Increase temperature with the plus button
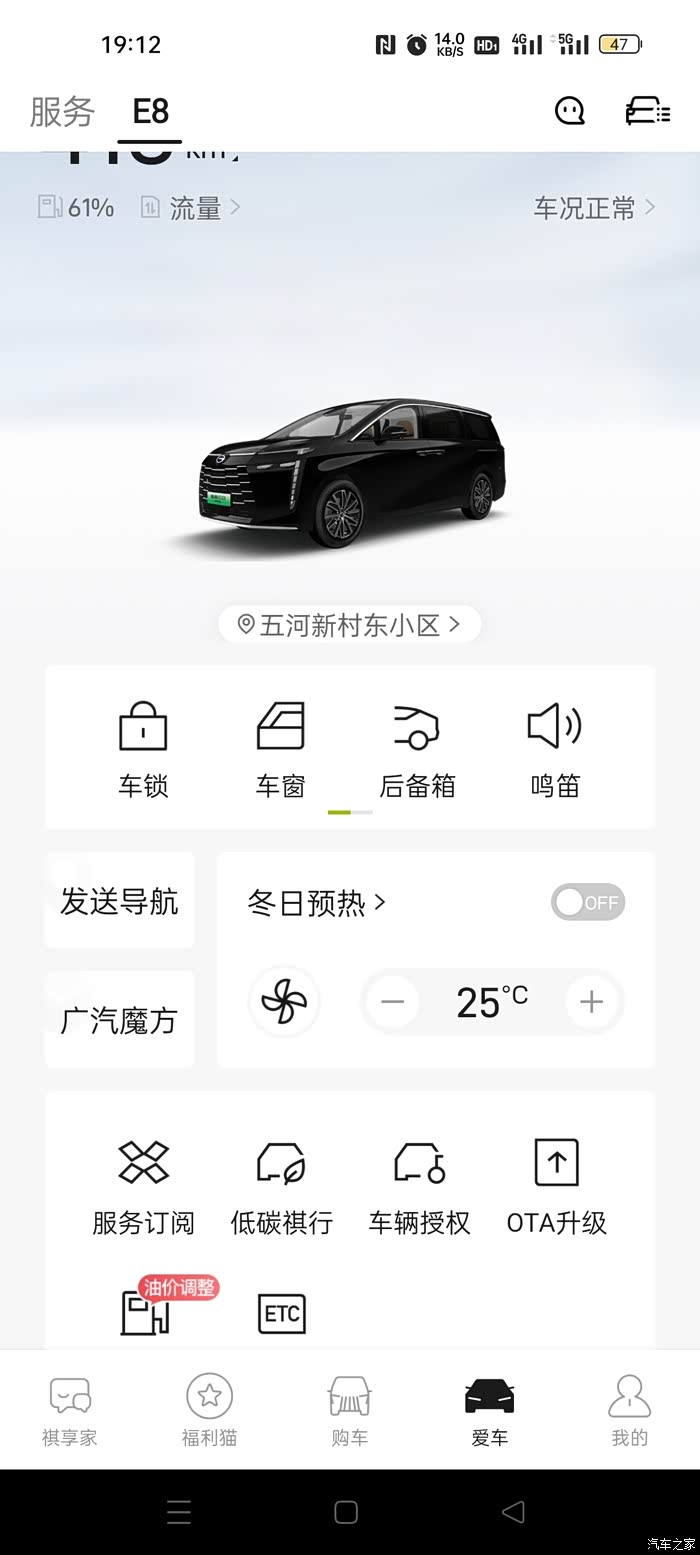The image size is (700, 1555). tap(592, 1001)
